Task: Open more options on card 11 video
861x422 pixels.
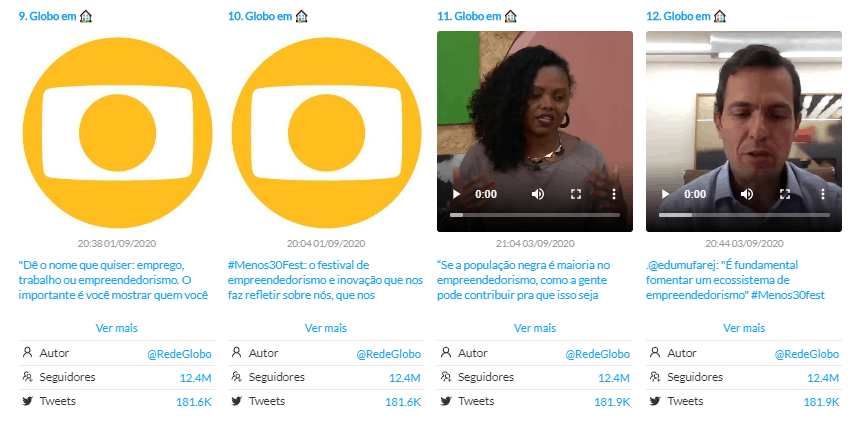Action: pyautogui.click(x=613, y=194)
